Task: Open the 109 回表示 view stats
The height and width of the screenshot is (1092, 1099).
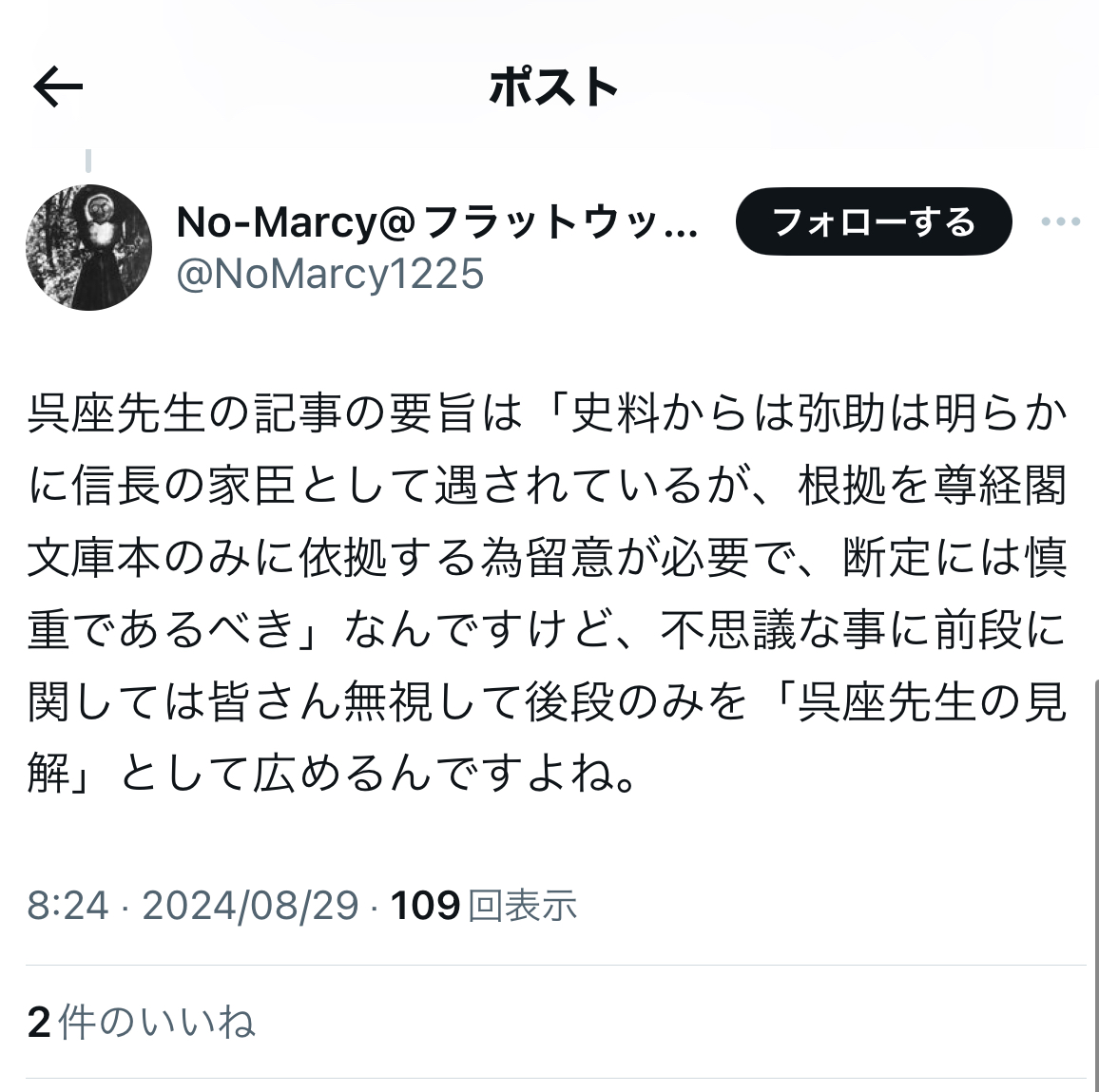Action: pos(483,906)
